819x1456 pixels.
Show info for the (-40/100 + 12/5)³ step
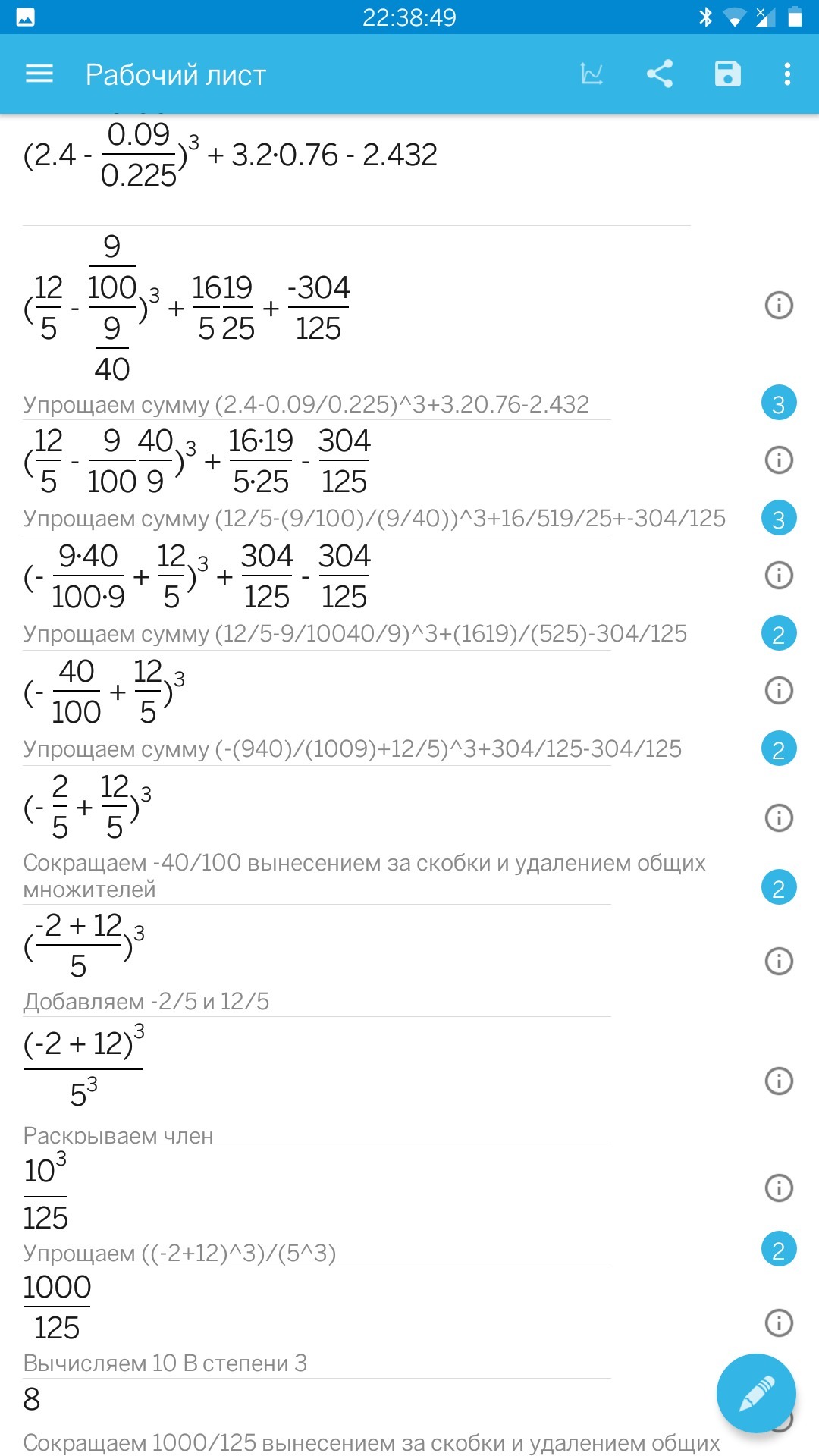point(779,690)
